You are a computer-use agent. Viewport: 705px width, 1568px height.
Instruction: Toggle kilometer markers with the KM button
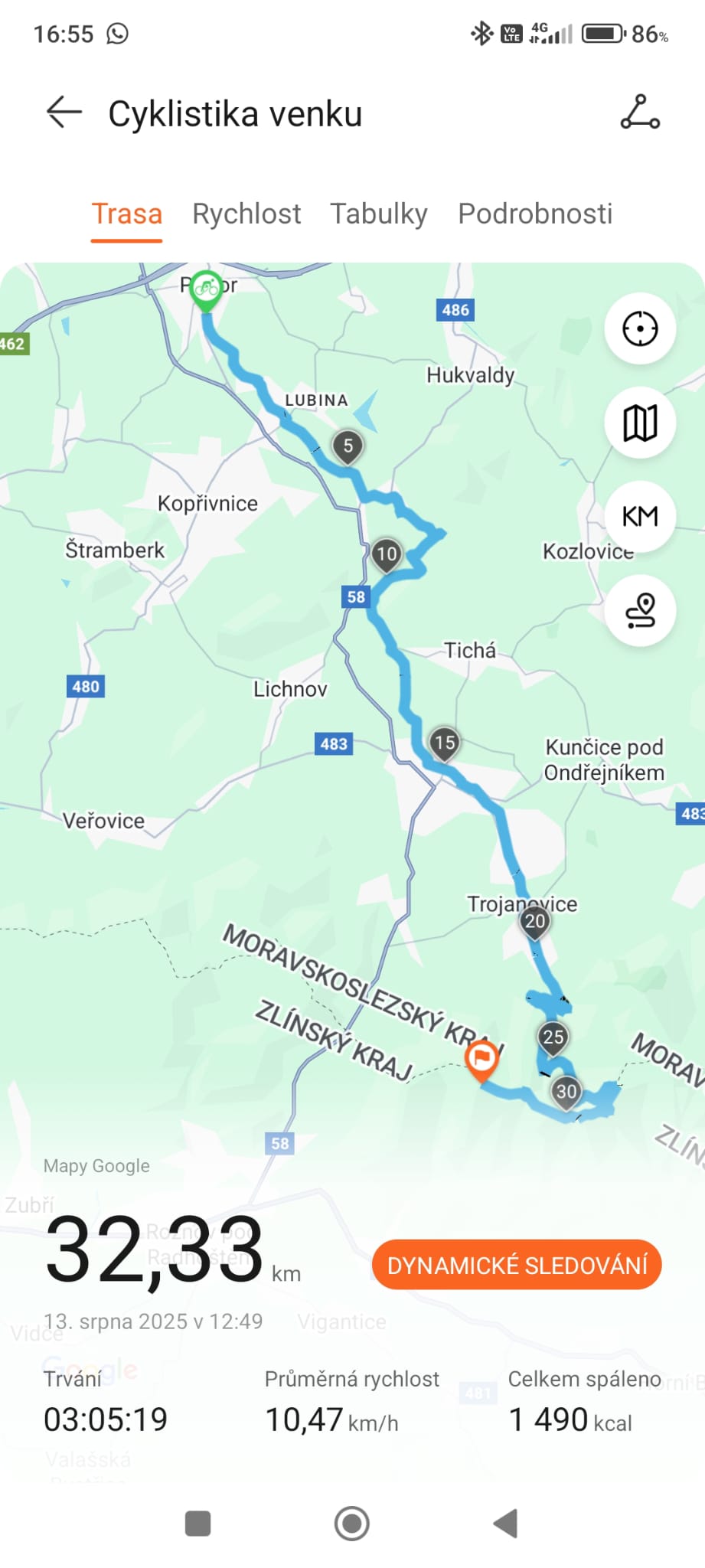click(640, 517)
